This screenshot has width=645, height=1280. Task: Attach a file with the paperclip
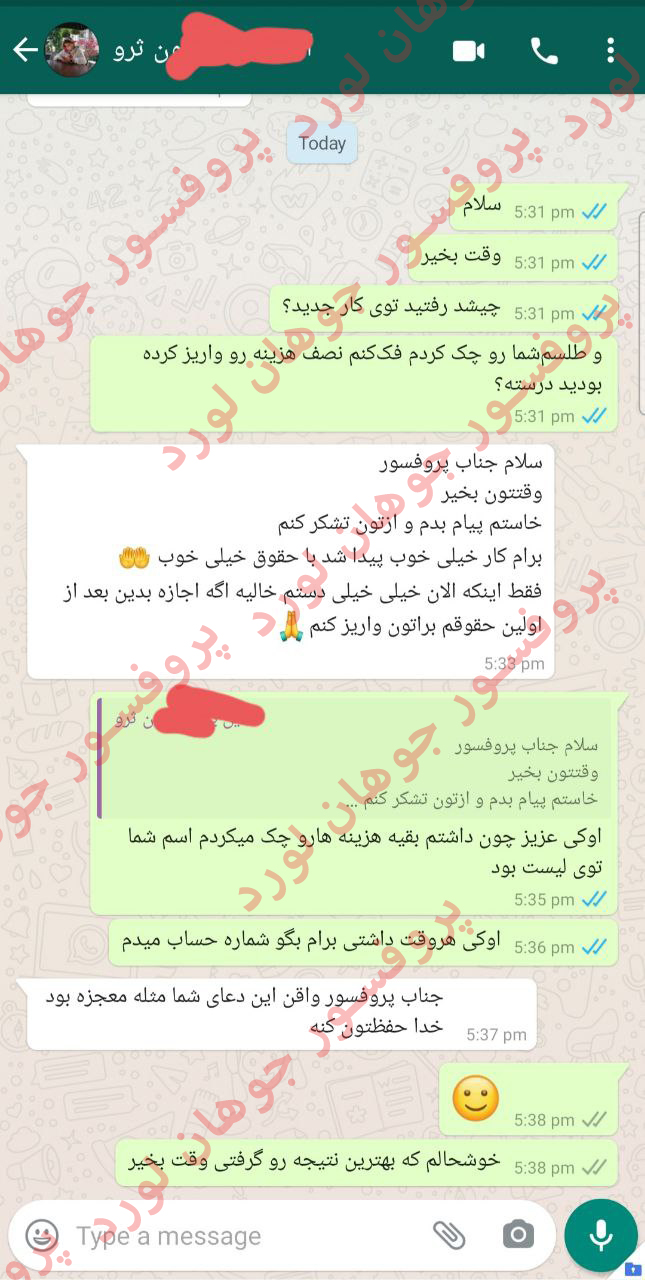pyautogui.click(x=449, y=1236)
